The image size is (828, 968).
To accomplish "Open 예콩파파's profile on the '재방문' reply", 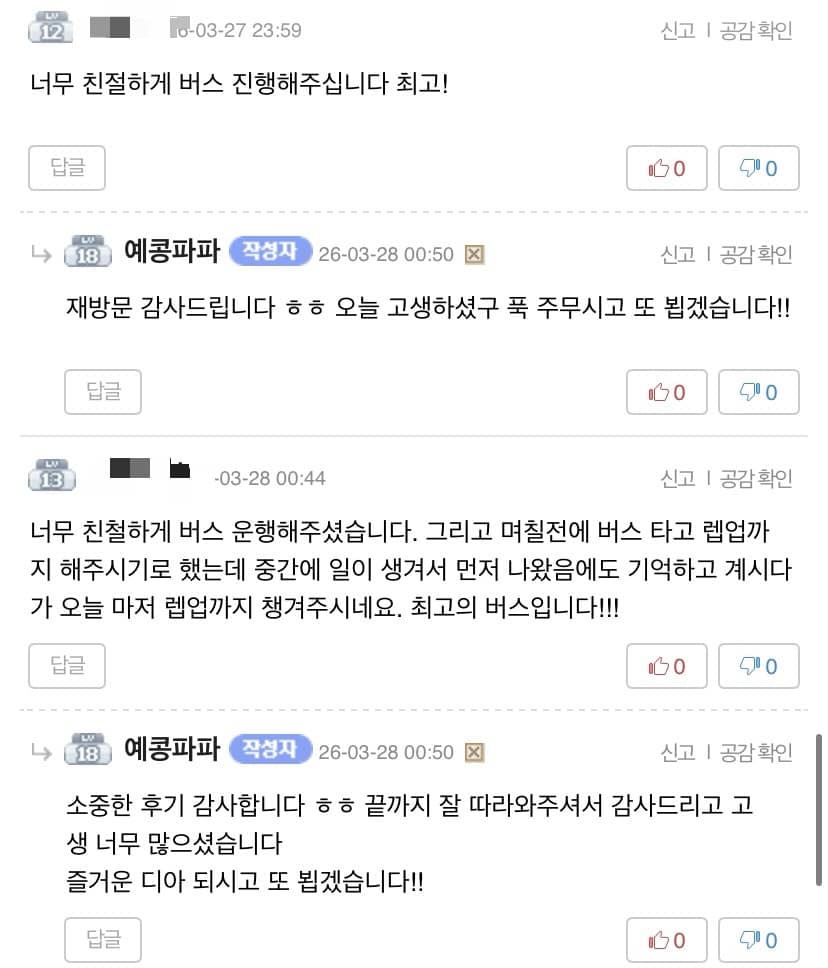I will (171, 251).
